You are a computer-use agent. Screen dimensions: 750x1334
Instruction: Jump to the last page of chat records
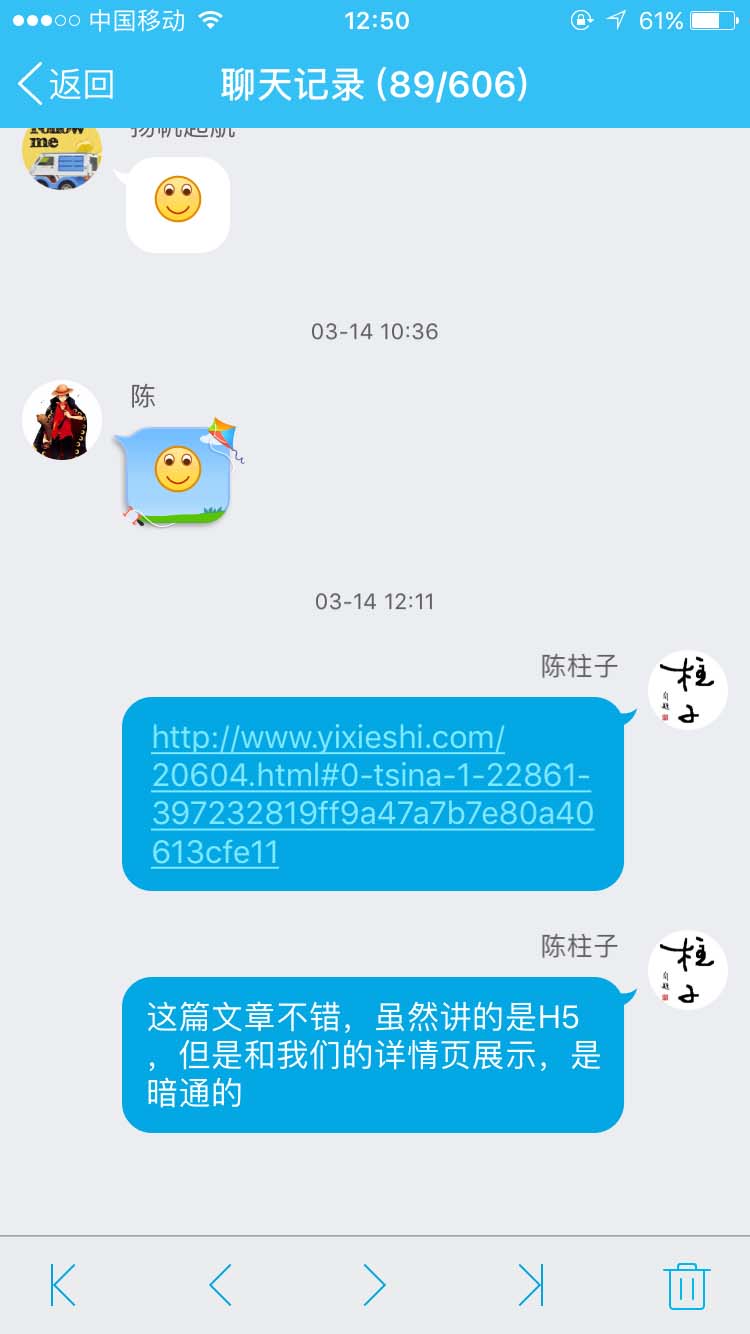coord(532,1285)
